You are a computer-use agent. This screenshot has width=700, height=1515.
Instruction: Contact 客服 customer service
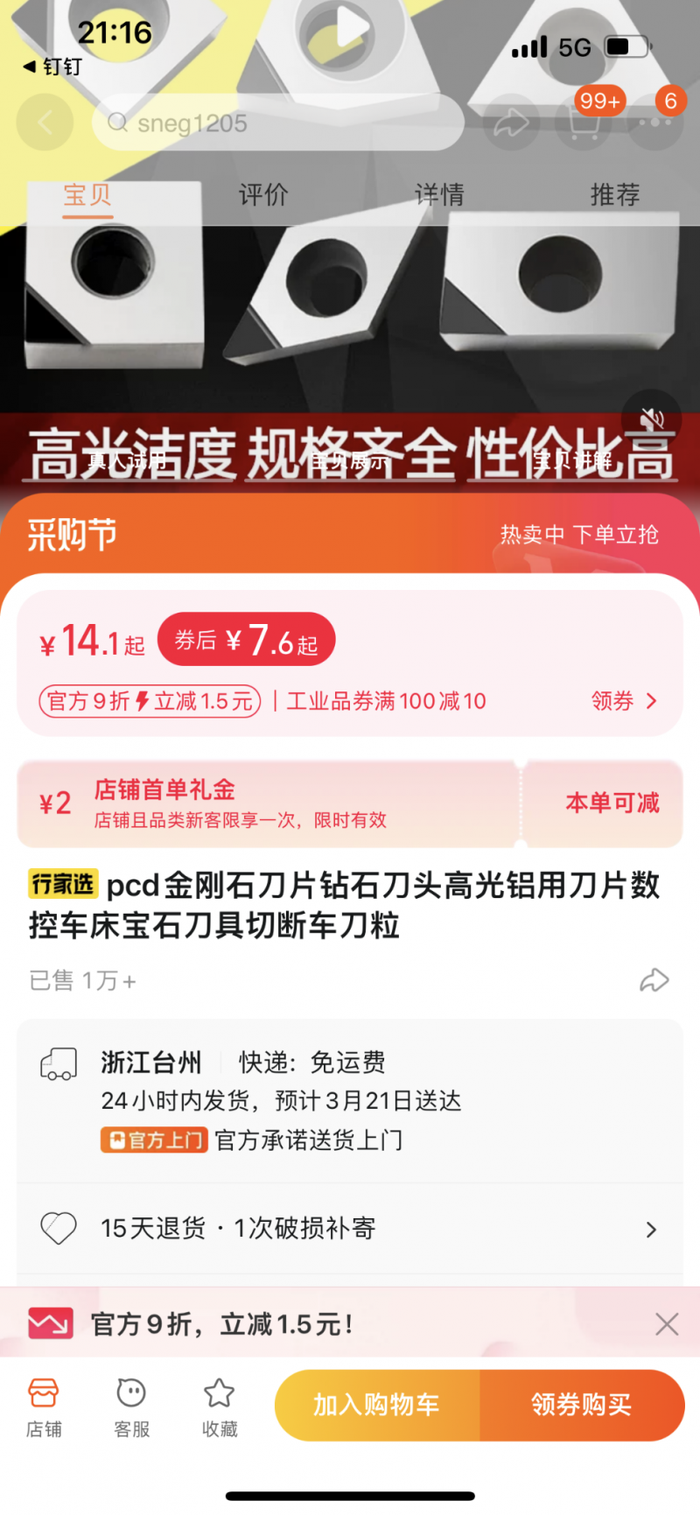point(131,1406)
